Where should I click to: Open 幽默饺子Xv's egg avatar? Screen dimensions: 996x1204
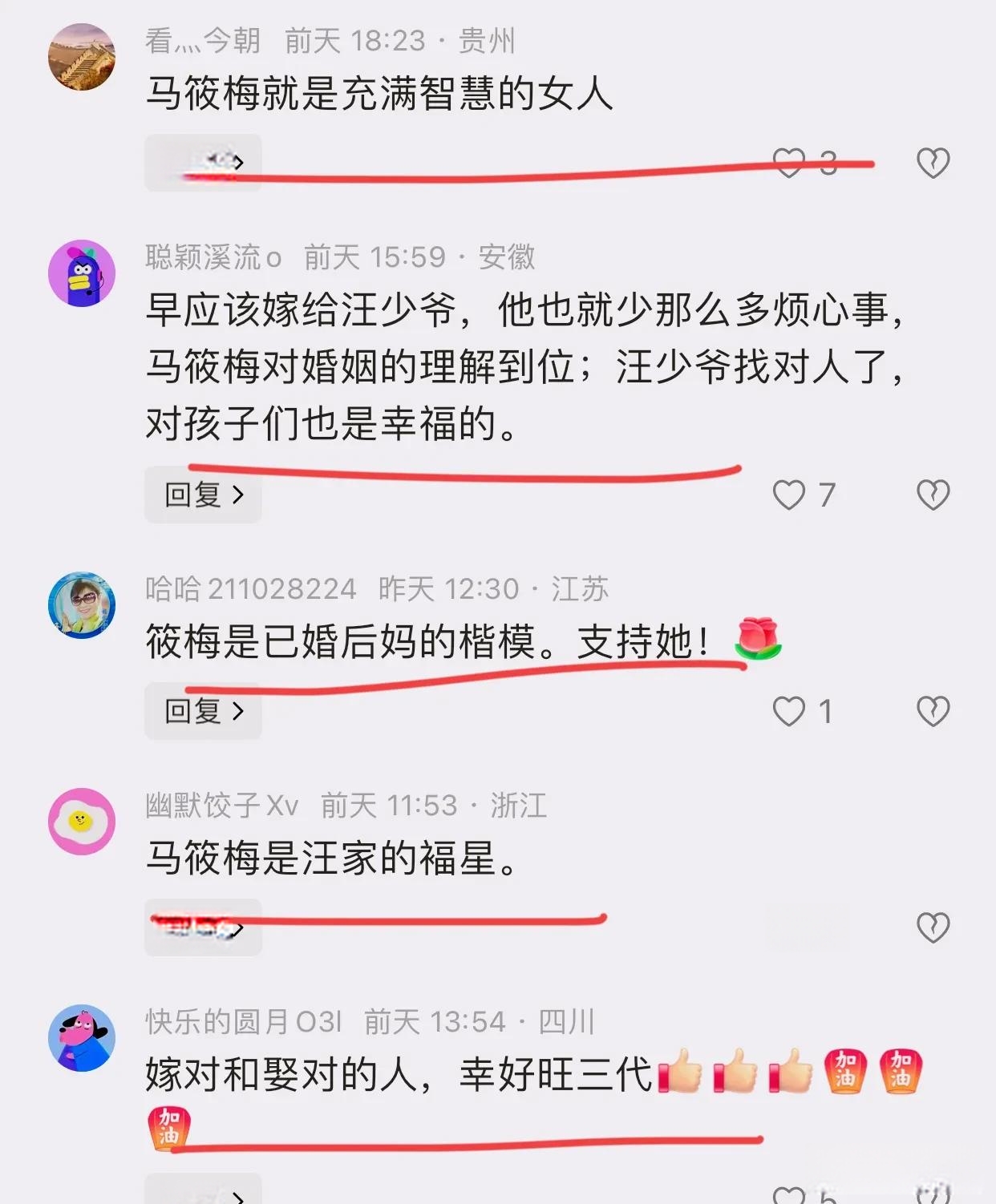[82, 822]
